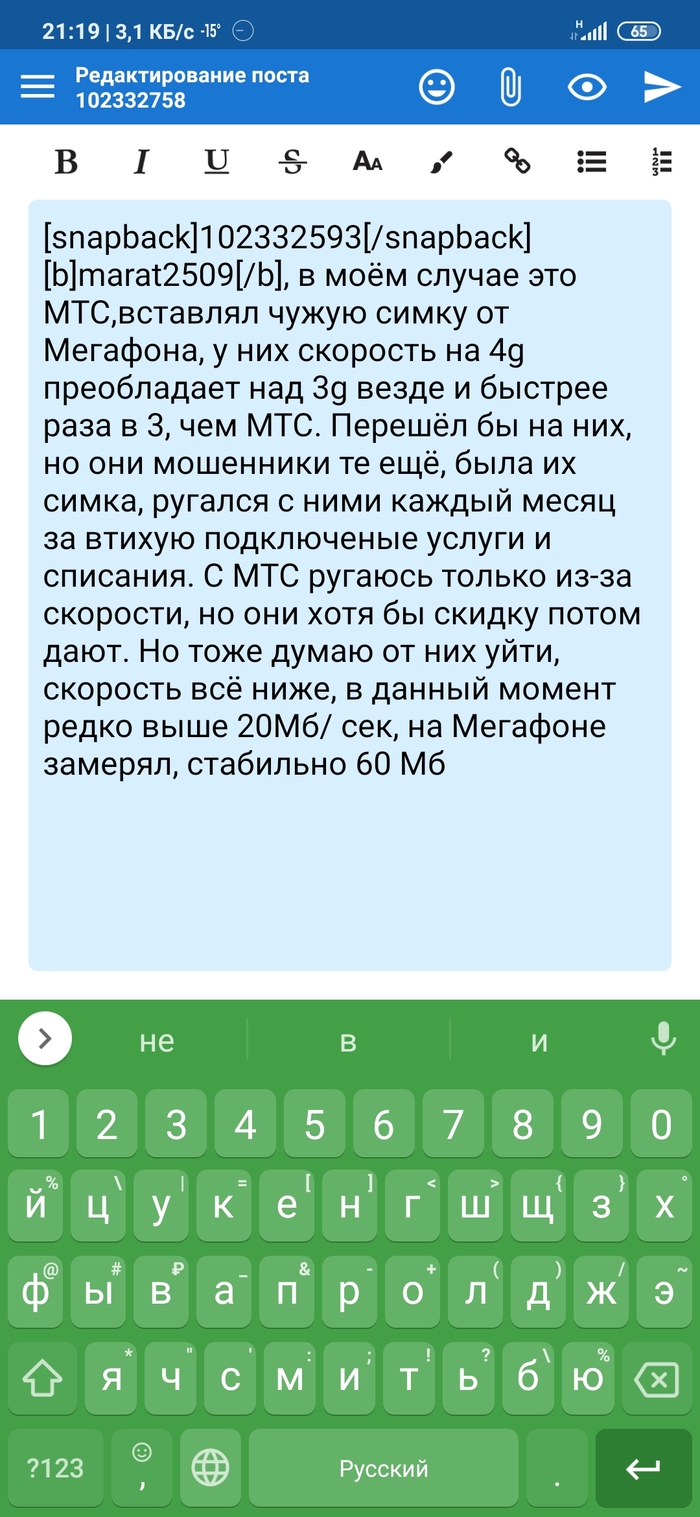Preview the post with the eye icon
Screen dimensions: 700x1517
pyautogui.click(x=587, y=87)
